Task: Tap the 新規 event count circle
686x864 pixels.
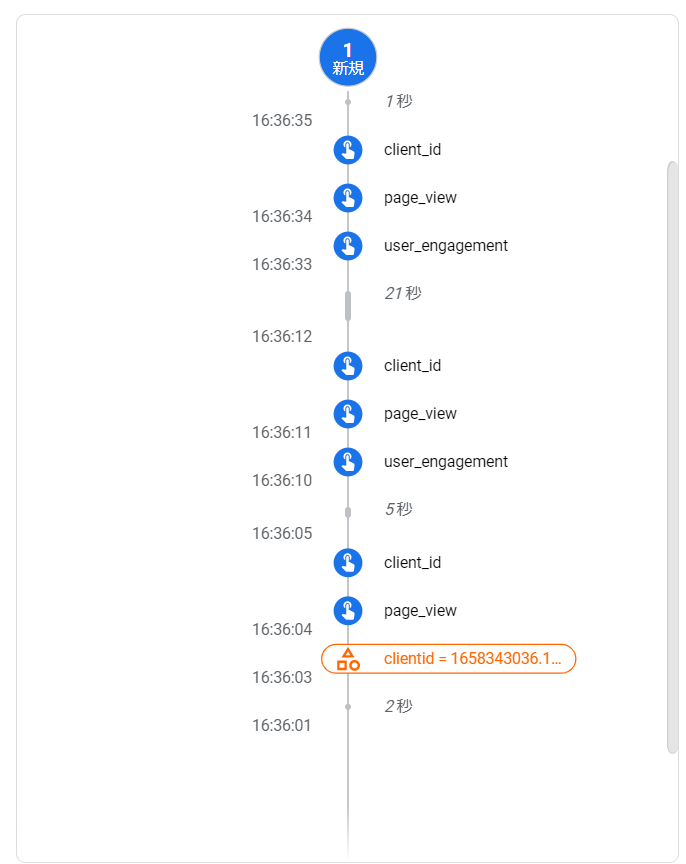Action: [348, 57]
